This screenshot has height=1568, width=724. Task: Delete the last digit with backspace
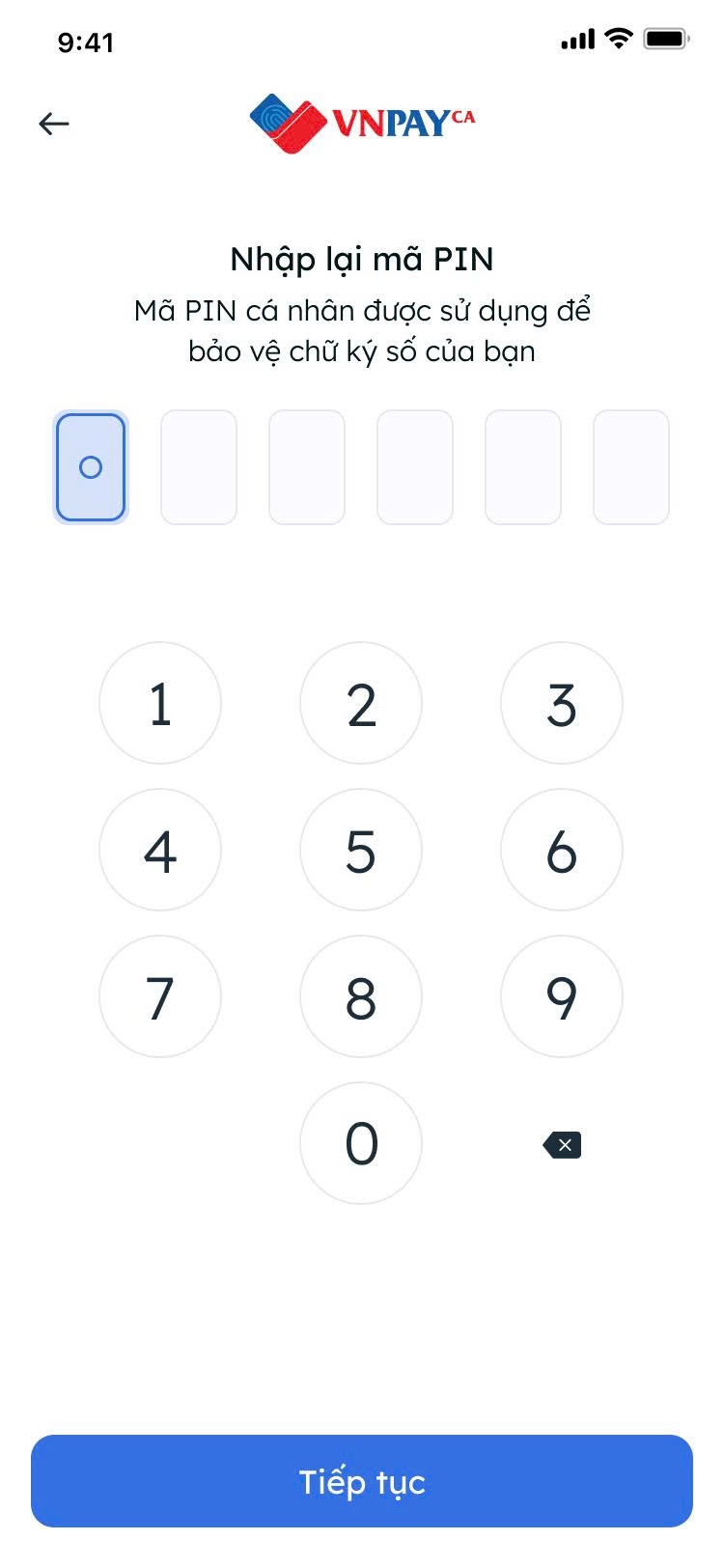562,1146
